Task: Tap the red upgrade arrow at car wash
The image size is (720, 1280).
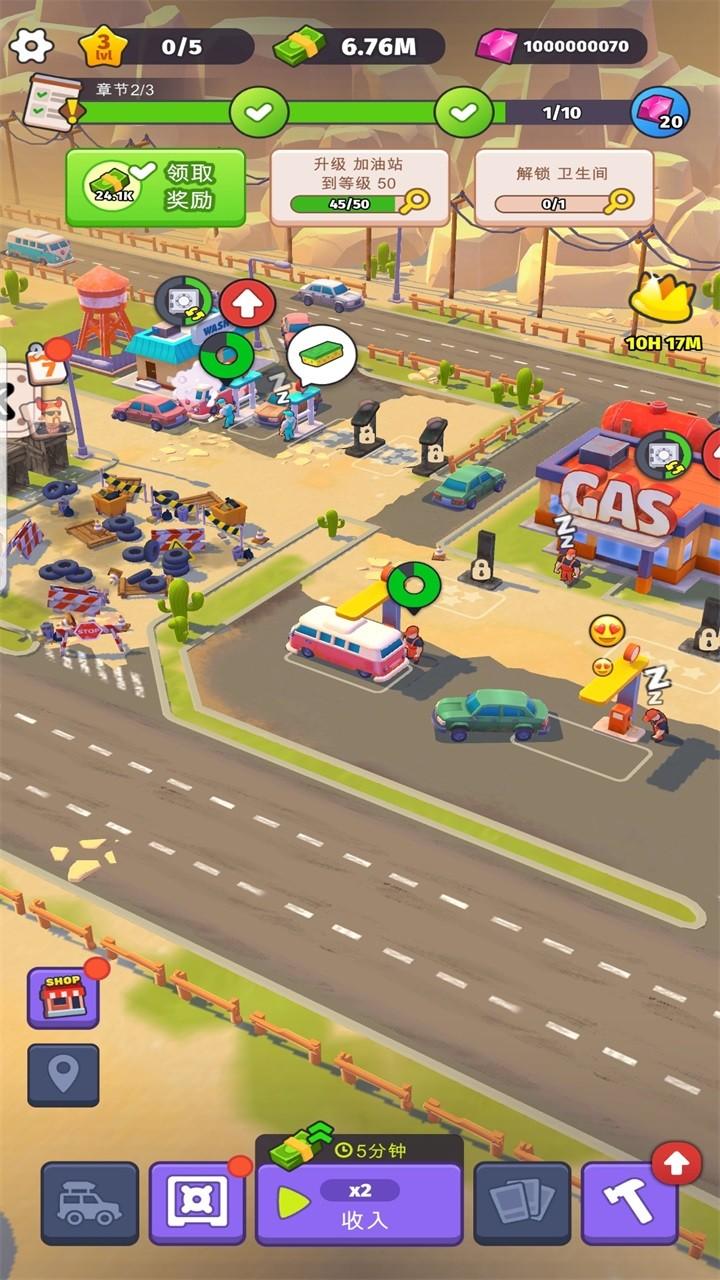Action: click(x=247, y=305)
